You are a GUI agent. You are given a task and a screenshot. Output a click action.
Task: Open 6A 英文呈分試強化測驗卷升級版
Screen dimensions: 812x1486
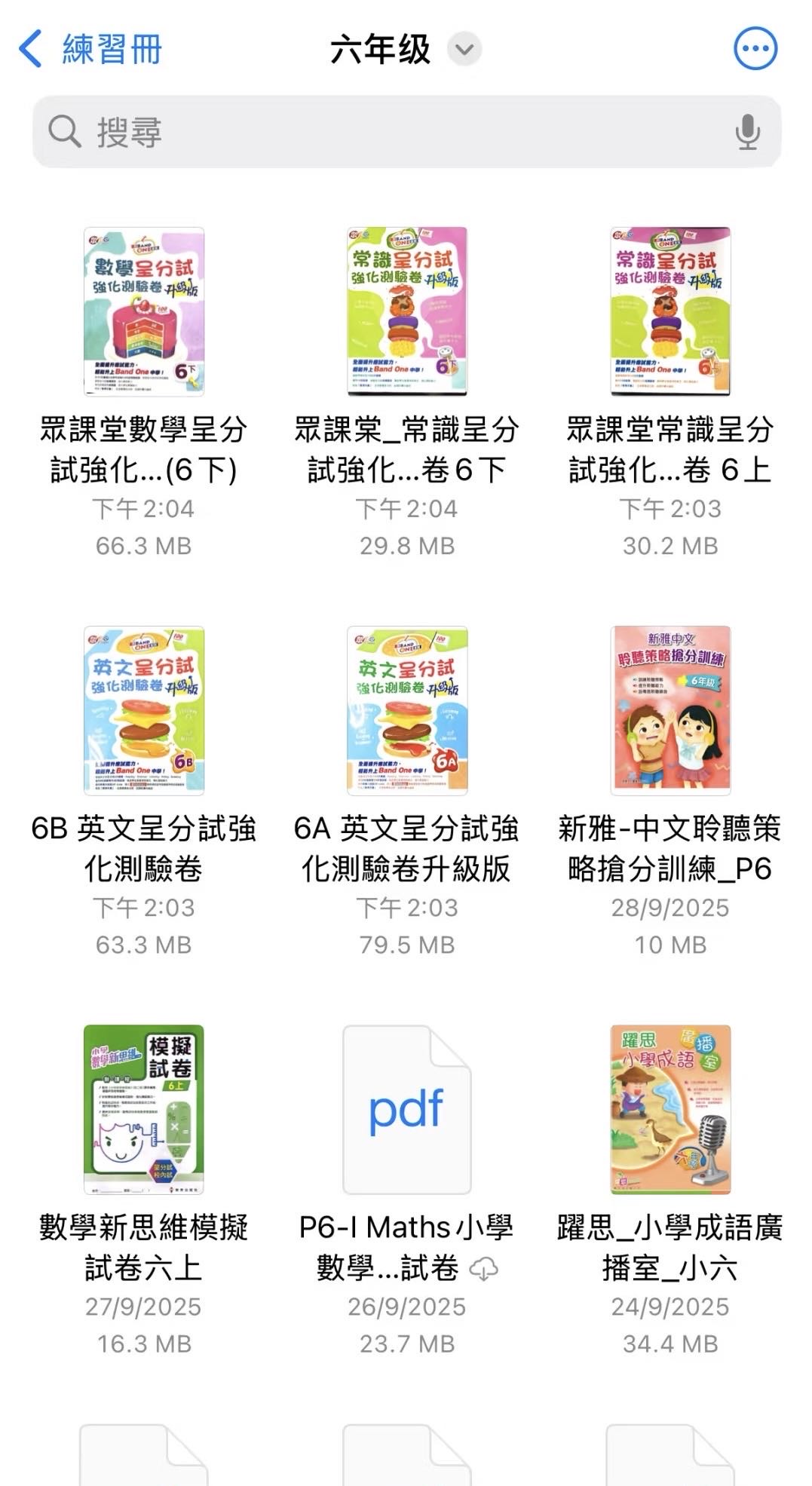pos(407,710)
